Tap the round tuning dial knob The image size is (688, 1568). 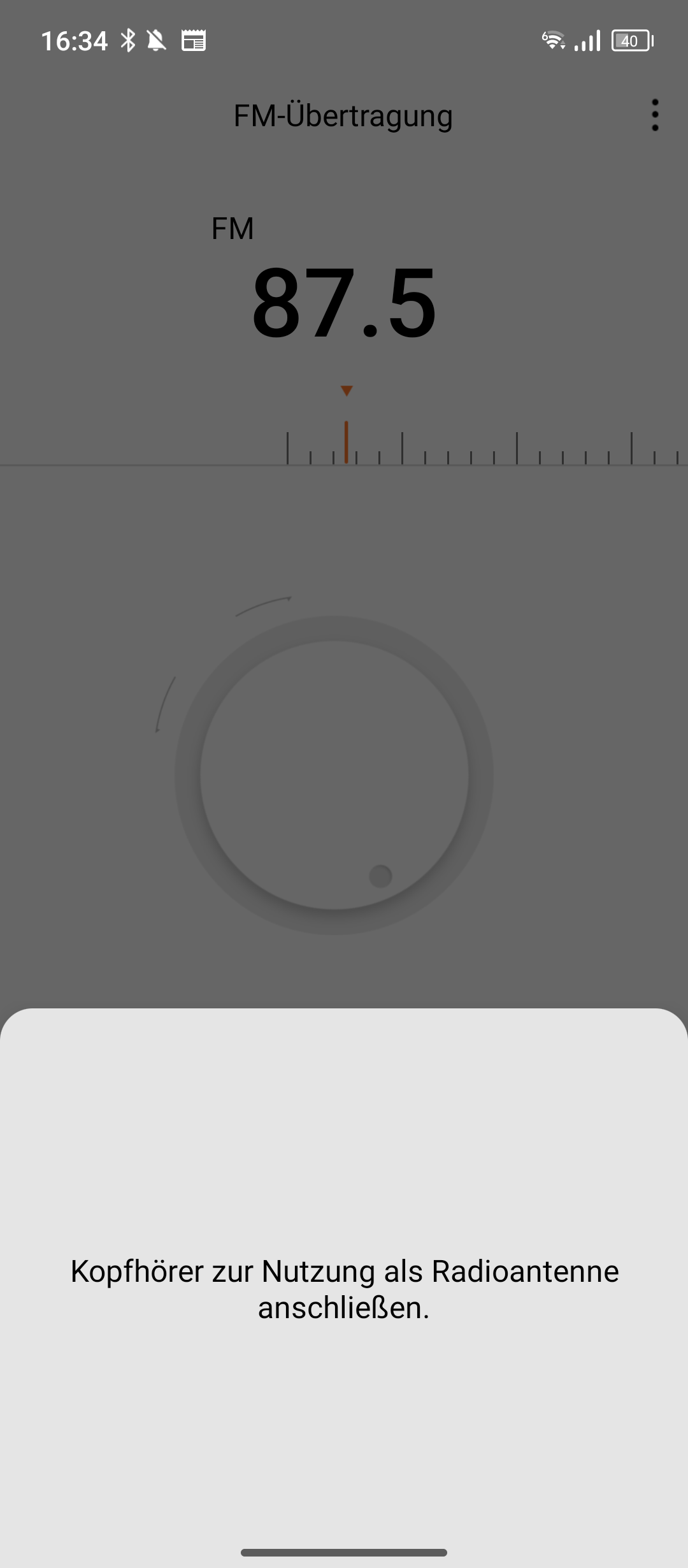click(x=334, y=775)
